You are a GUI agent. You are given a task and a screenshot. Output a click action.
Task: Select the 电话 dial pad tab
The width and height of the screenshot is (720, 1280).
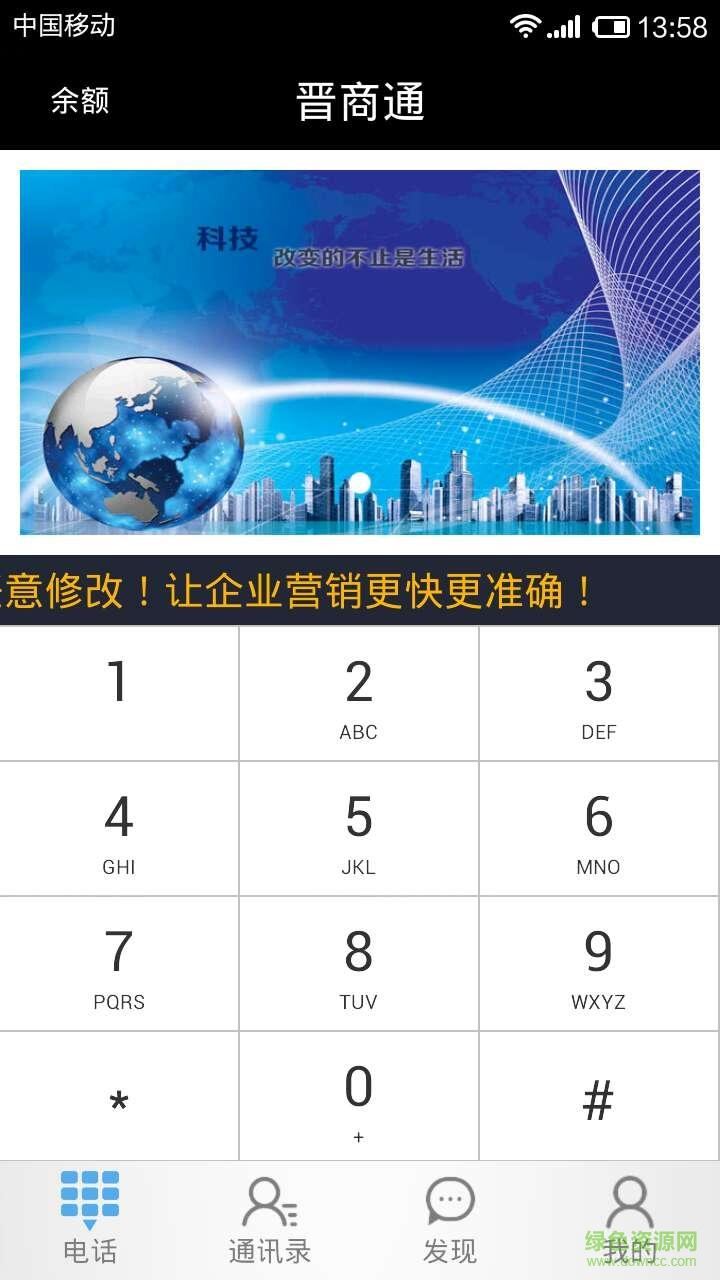(90, 1220)
